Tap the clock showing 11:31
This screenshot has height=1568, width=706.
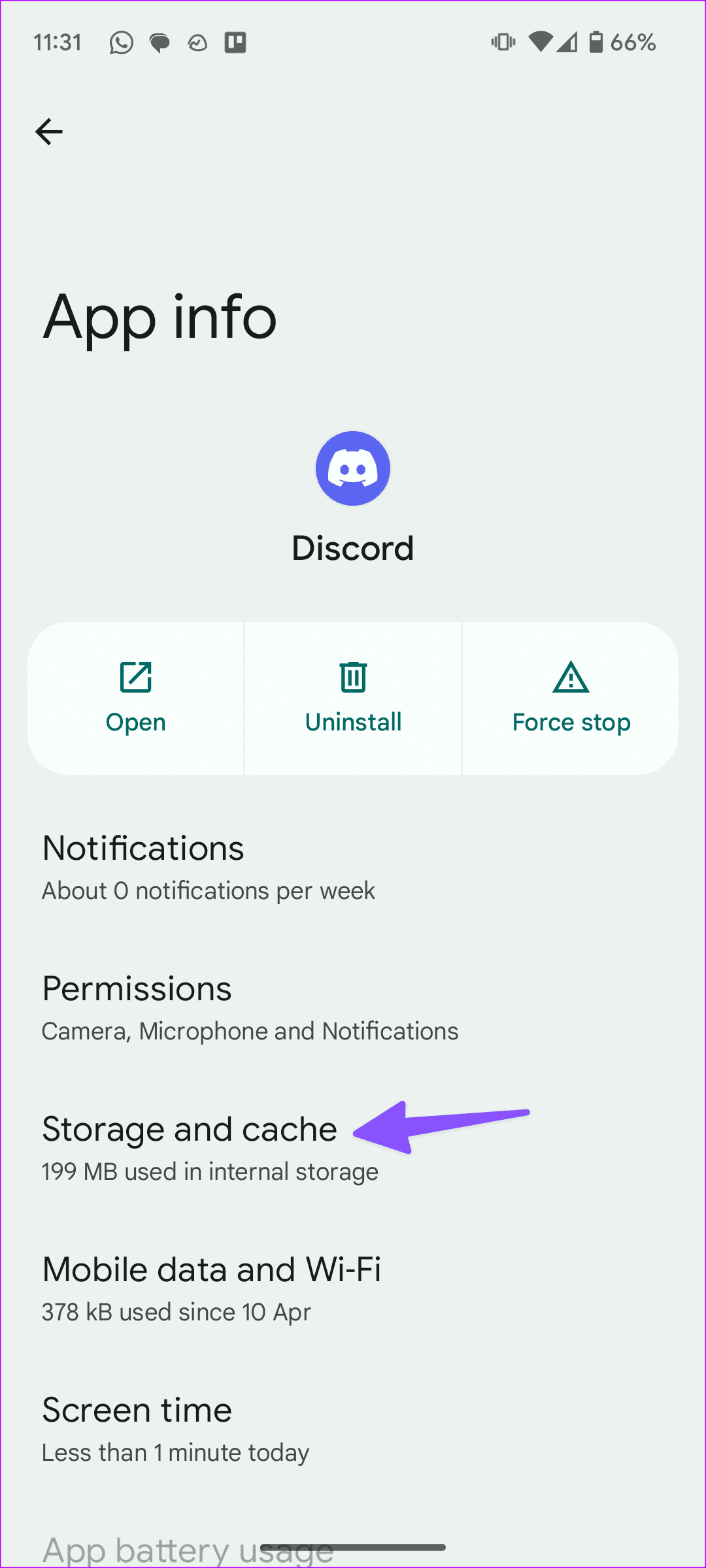tap(58, 42)
